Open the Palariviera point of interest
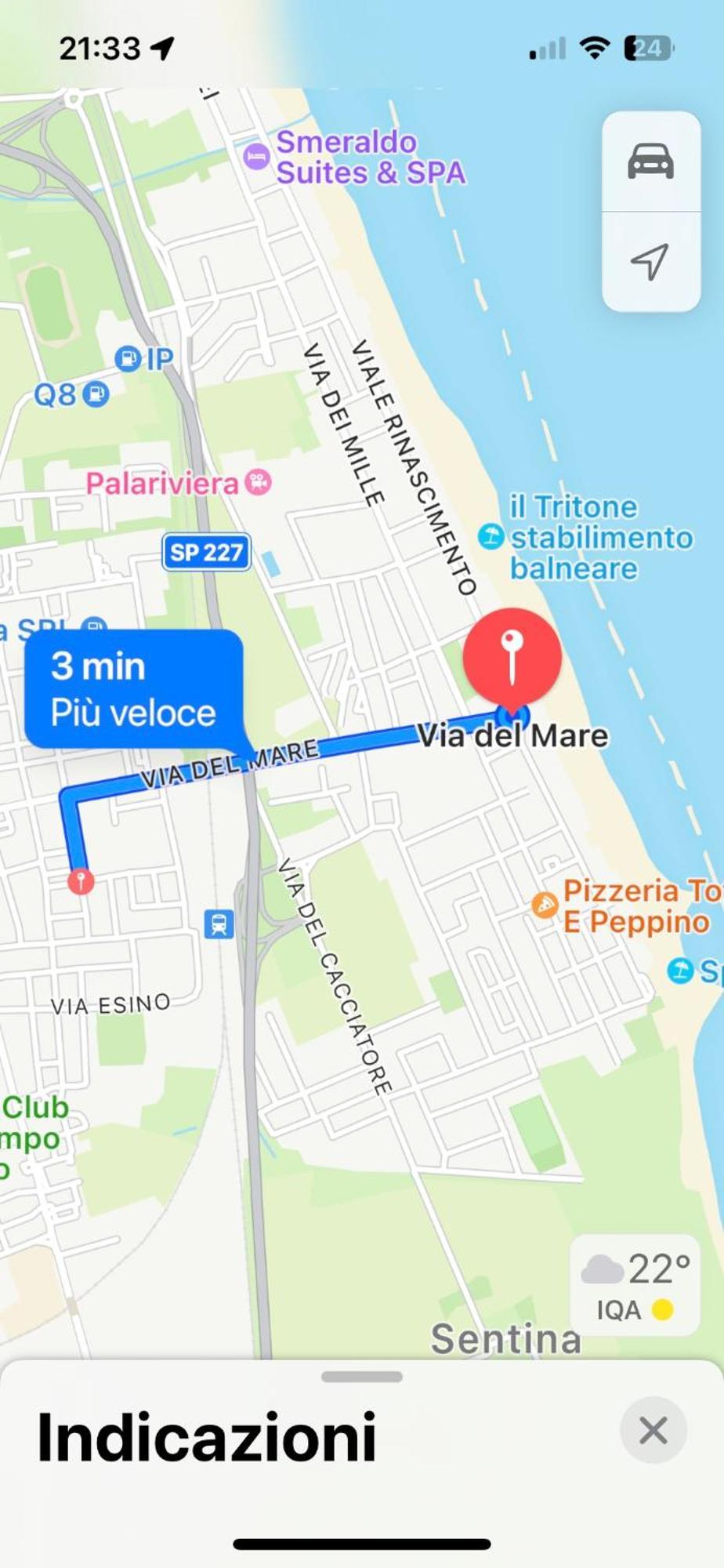This screenshot has height=1568, width=724. [257, 482]
